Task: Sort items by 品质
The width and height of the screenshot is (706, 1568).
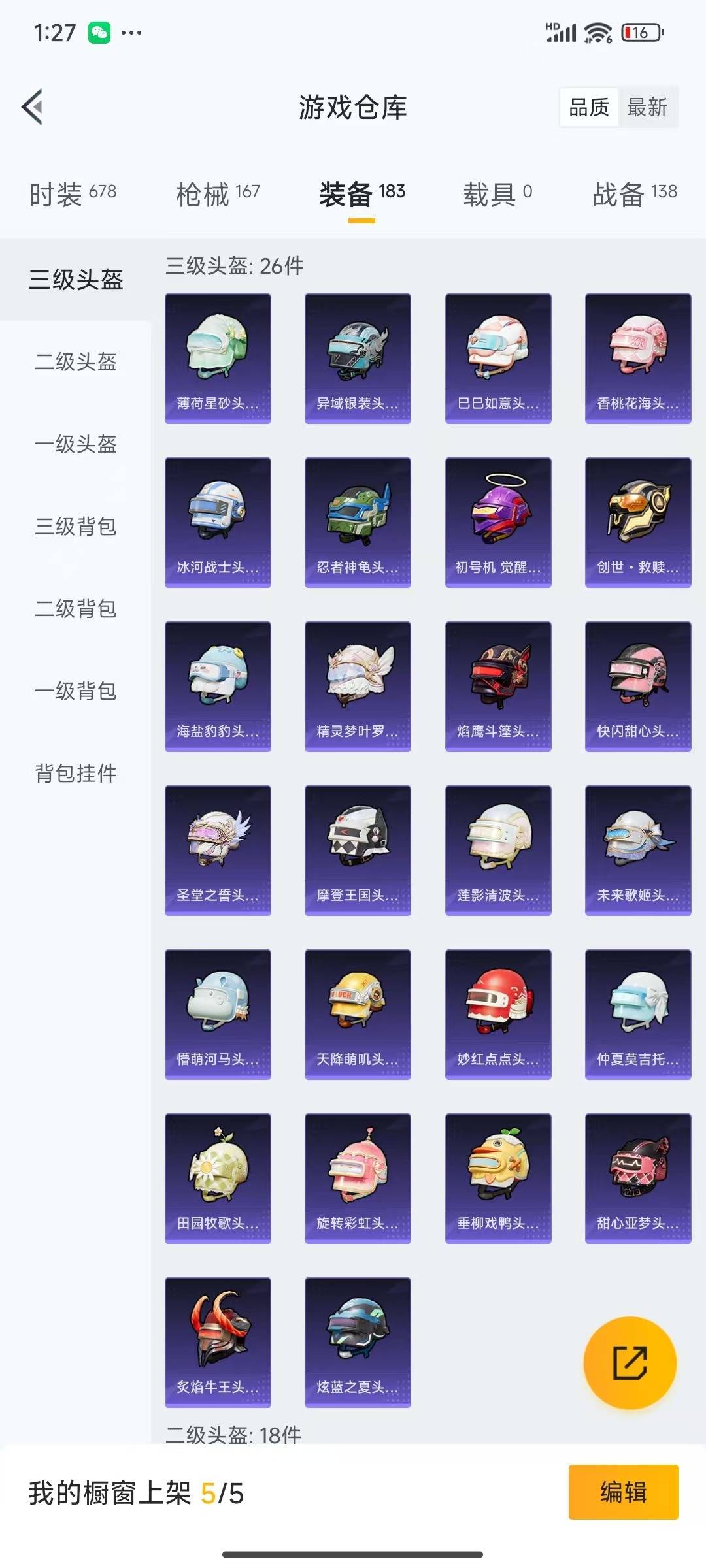Action: pos(588,107)
